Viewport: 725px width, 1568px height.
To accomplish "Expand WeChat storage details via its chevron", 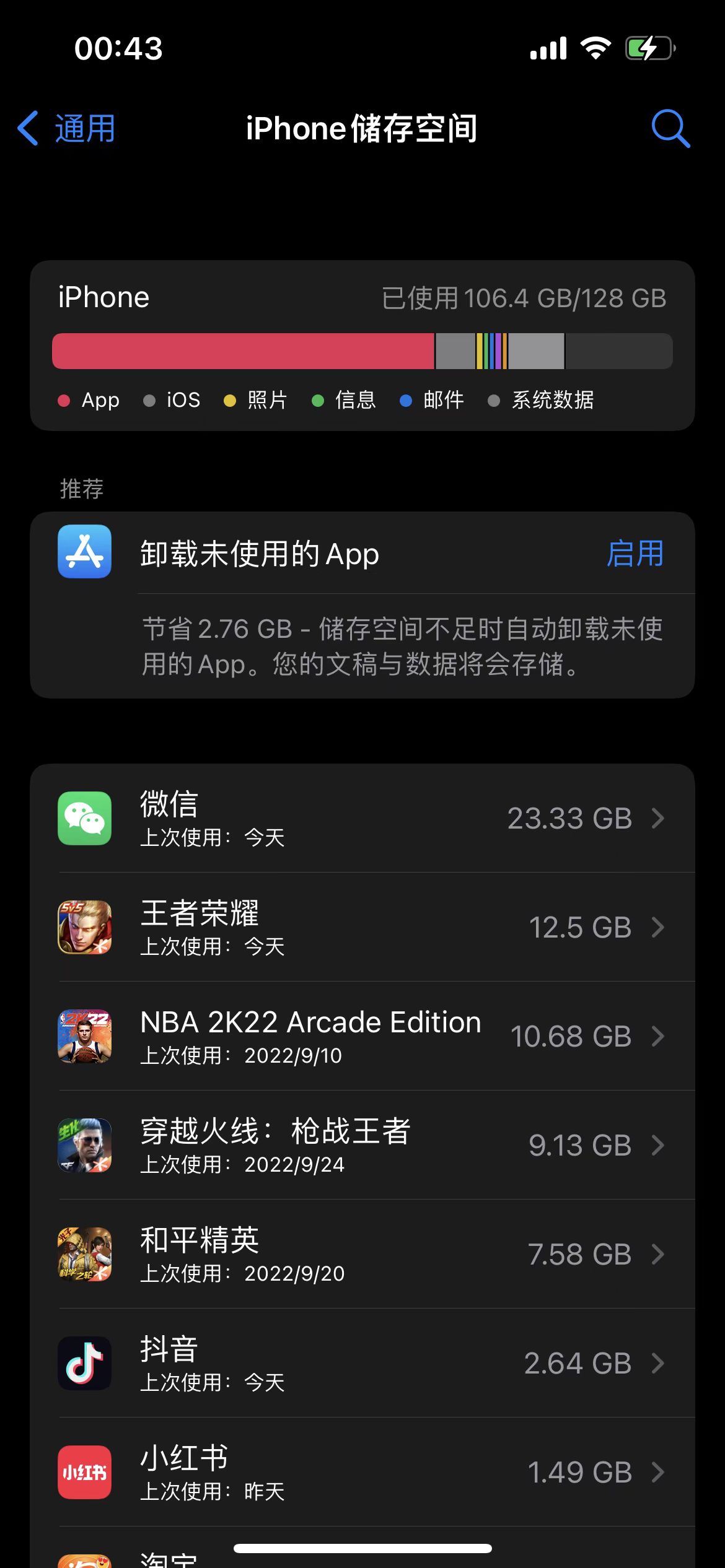I will pyautogui.click(x=658, y=819).
